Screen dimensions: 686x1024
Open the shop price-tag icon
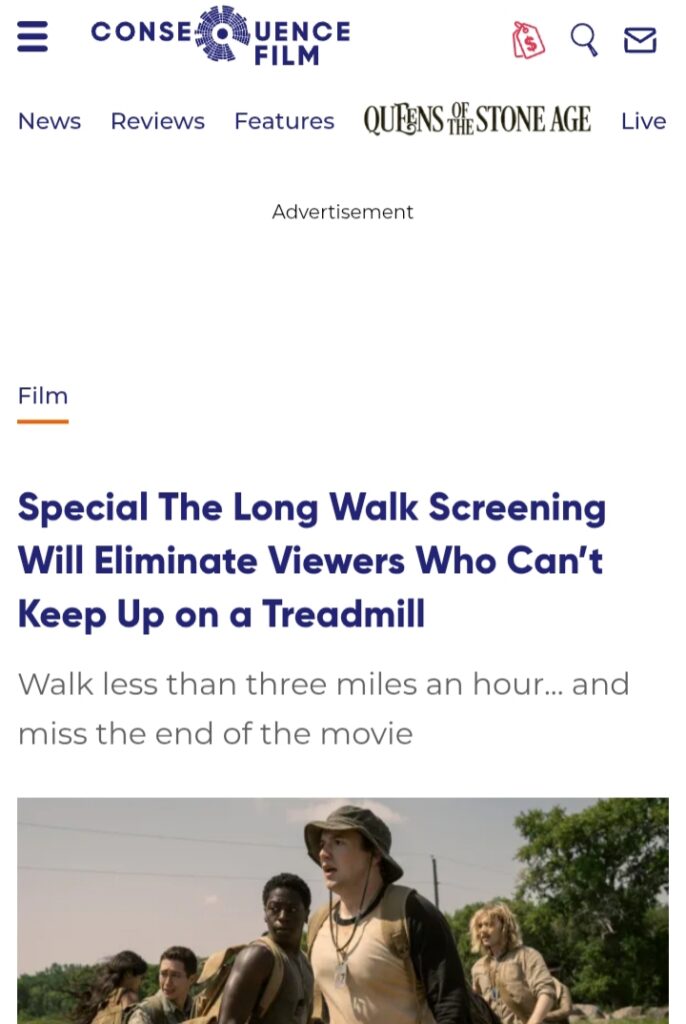click(528, 40)
